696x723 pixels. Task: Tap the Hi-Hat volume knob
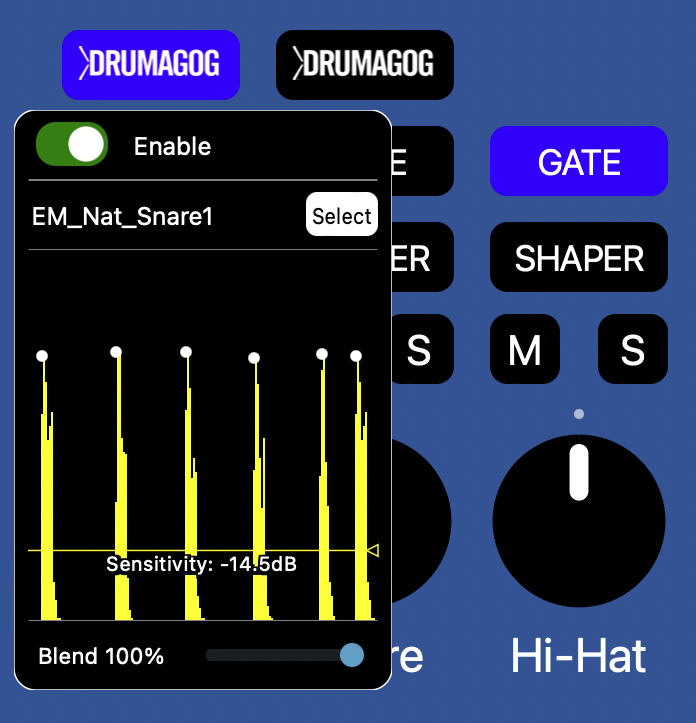[578, 520]
